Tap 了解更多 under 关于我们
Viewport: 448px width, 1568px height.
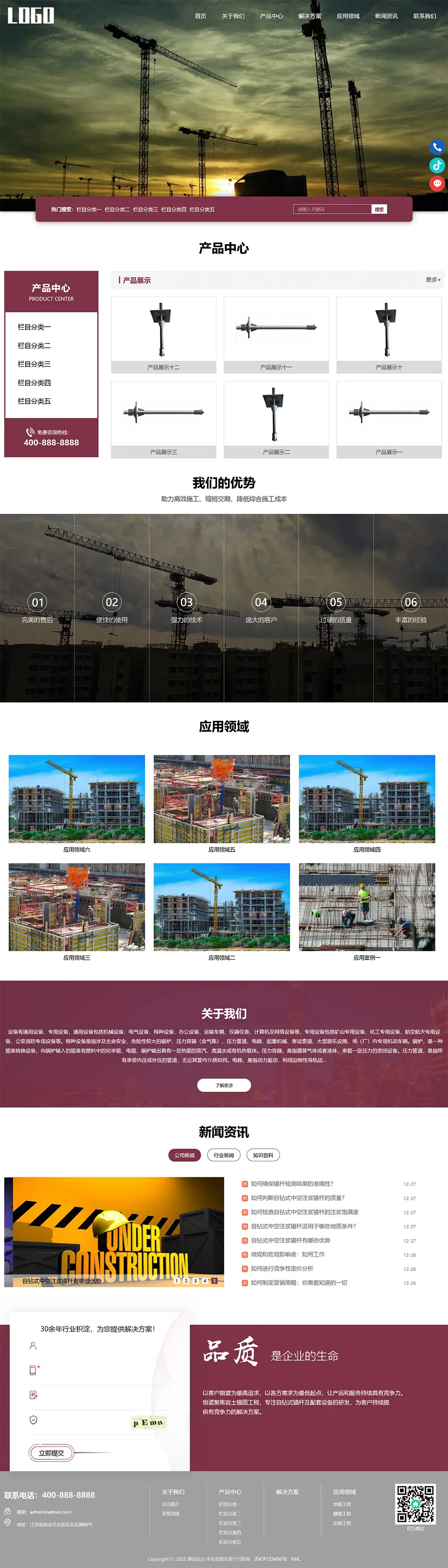click(224, 1086)
